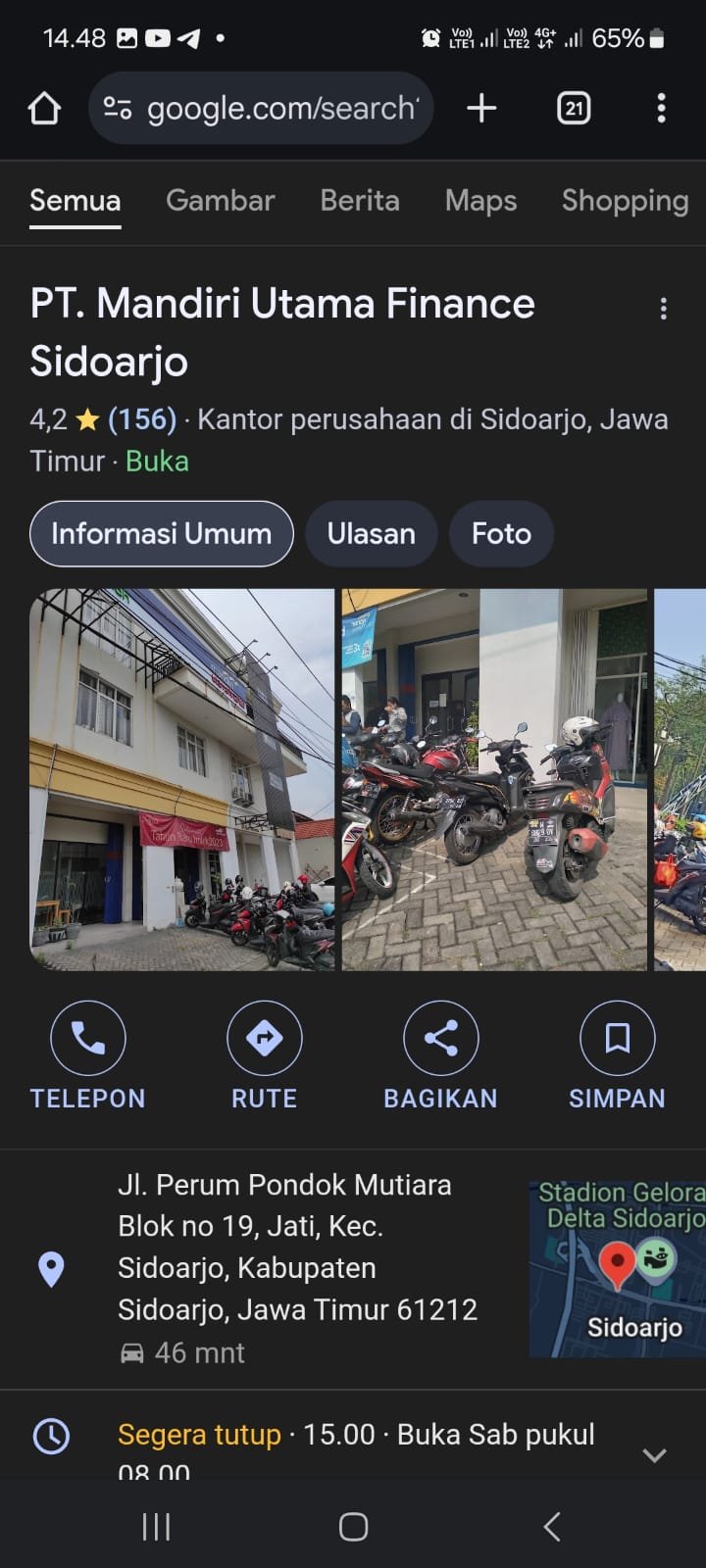Image resolution: width=706 pixels, height=1568 pixels.
Task: Switch to the Berita tab
Action: (x=360, y=200)
